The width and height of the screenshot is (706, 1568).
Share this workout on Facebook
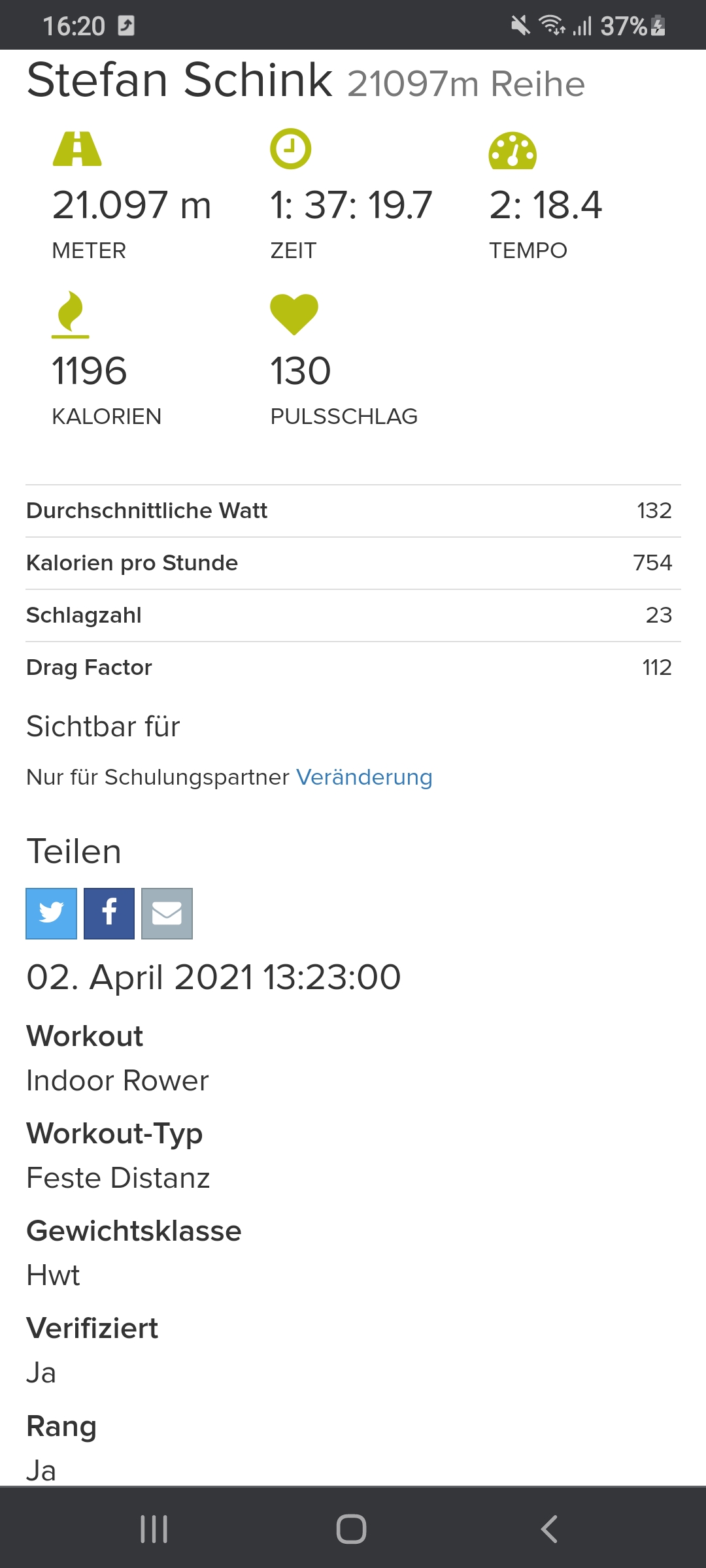(x=109, y=913)
